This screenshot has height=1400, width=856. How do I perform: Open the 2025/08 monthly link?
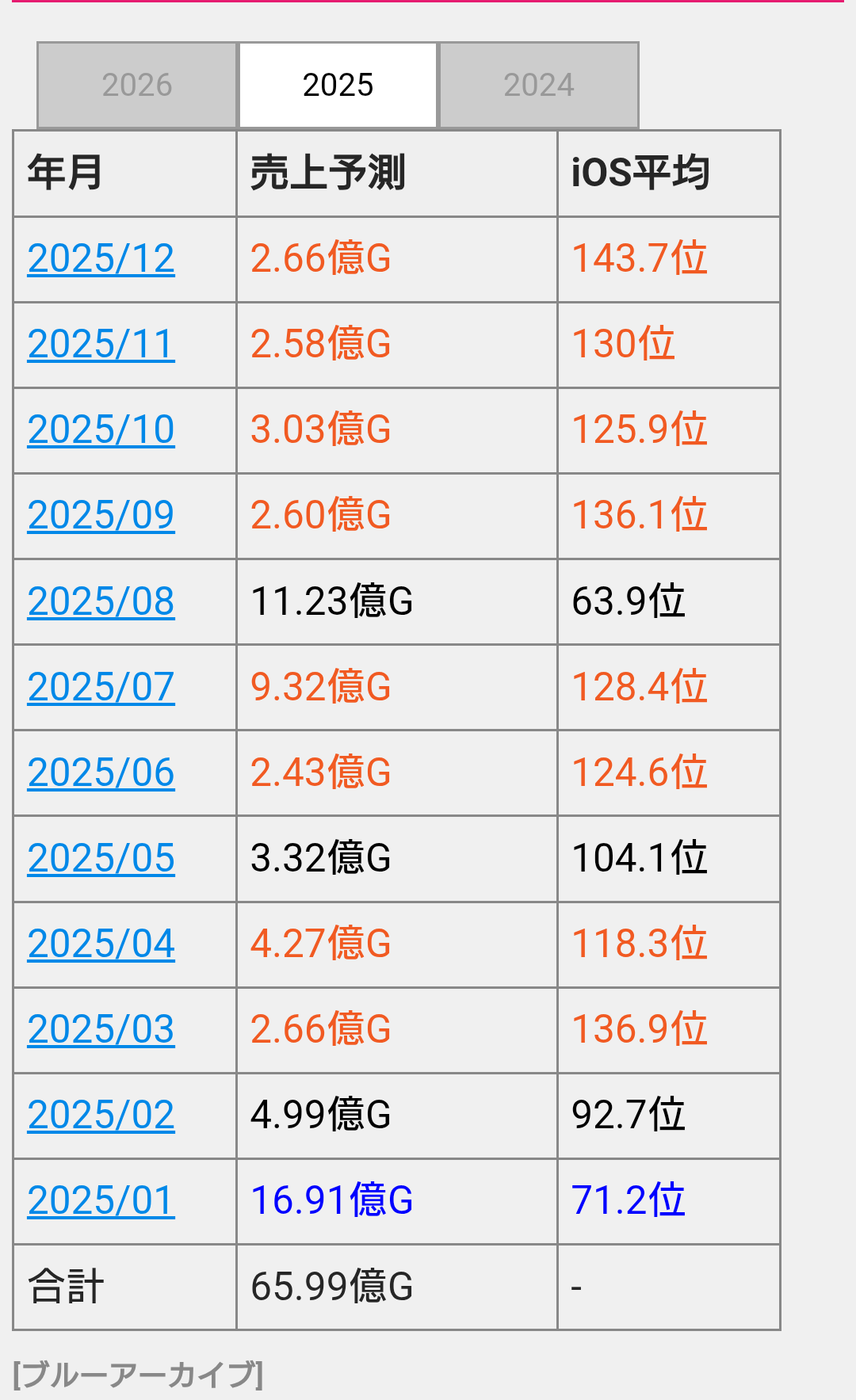[x=101, y=601]
